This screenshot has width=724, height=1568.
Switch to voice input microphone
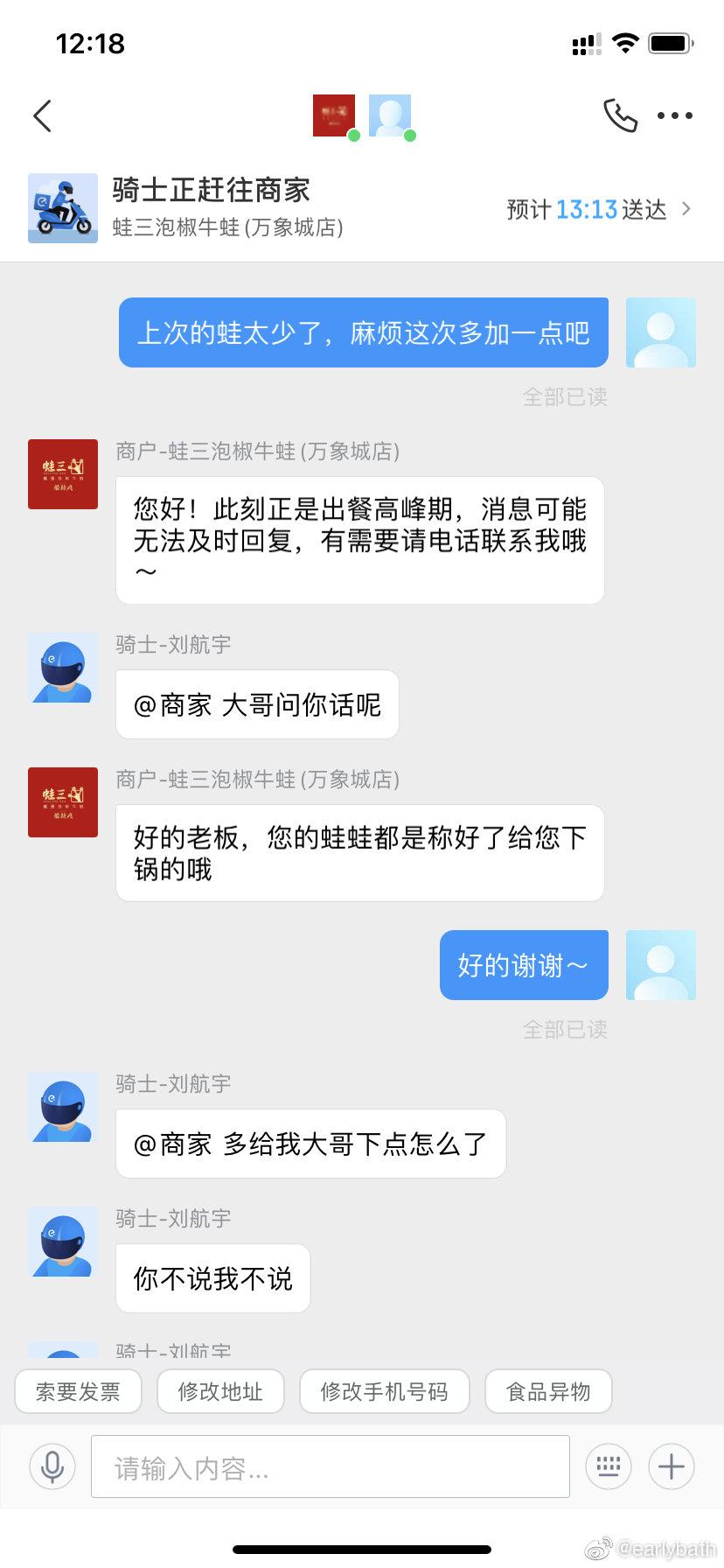(52, 1466)
